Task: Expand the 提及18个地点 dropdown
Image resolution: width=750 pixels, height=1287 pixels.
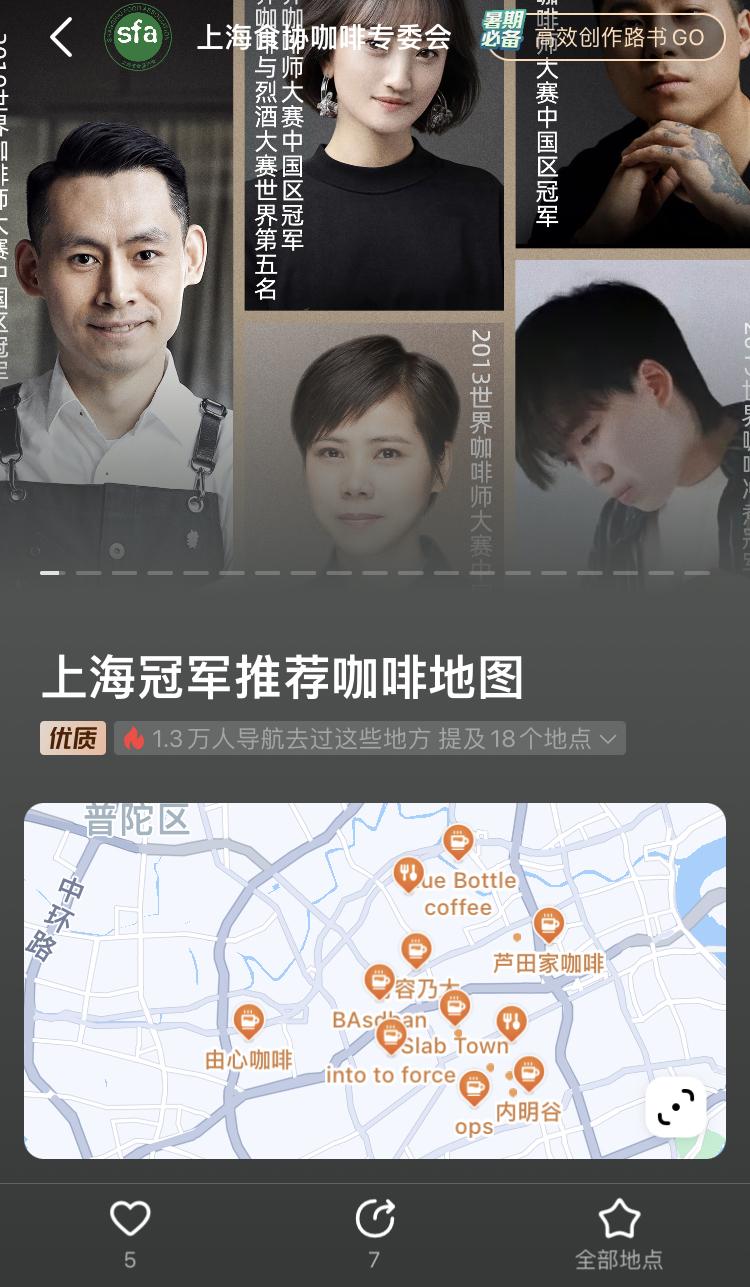Action: click(608, 739)
